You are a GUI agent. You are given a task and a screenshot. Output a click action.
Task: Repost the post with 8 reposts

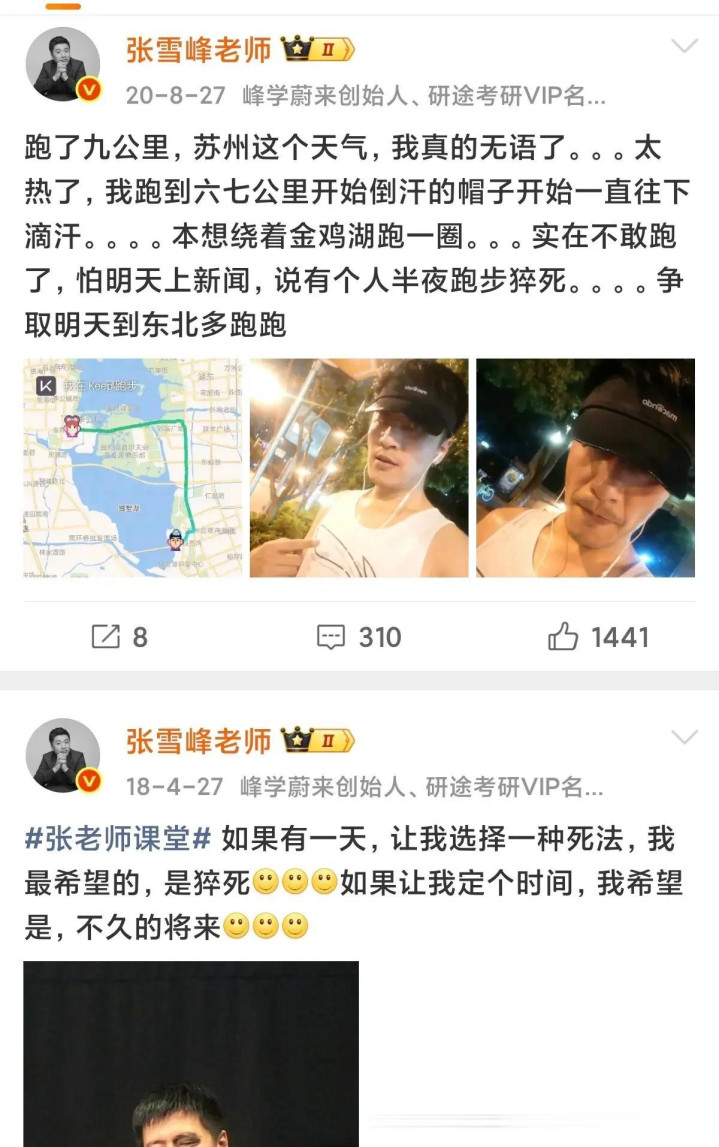click(119, 637)
